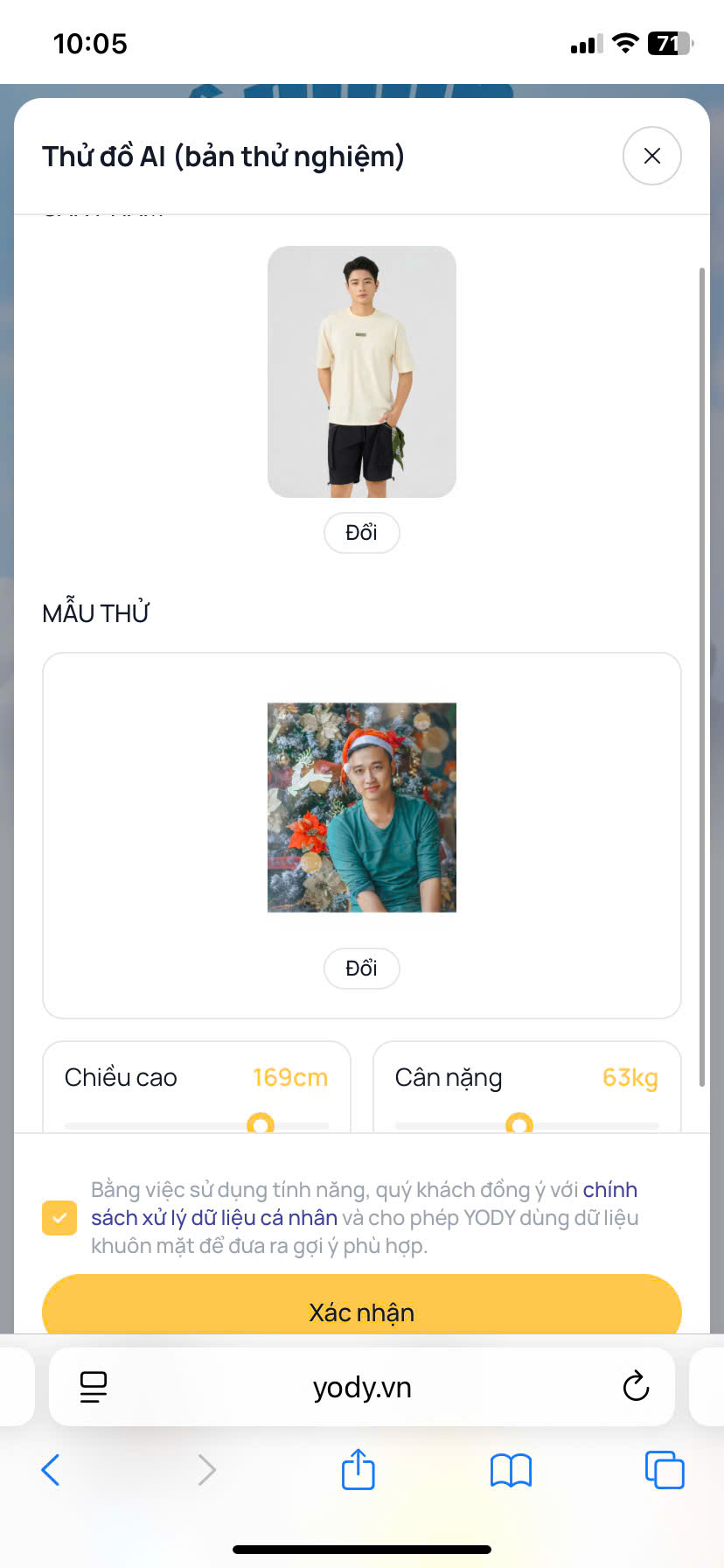The image size is (724, 1568).
Task: Close the Thử đồ AI dialog
Action: (651, 156)
